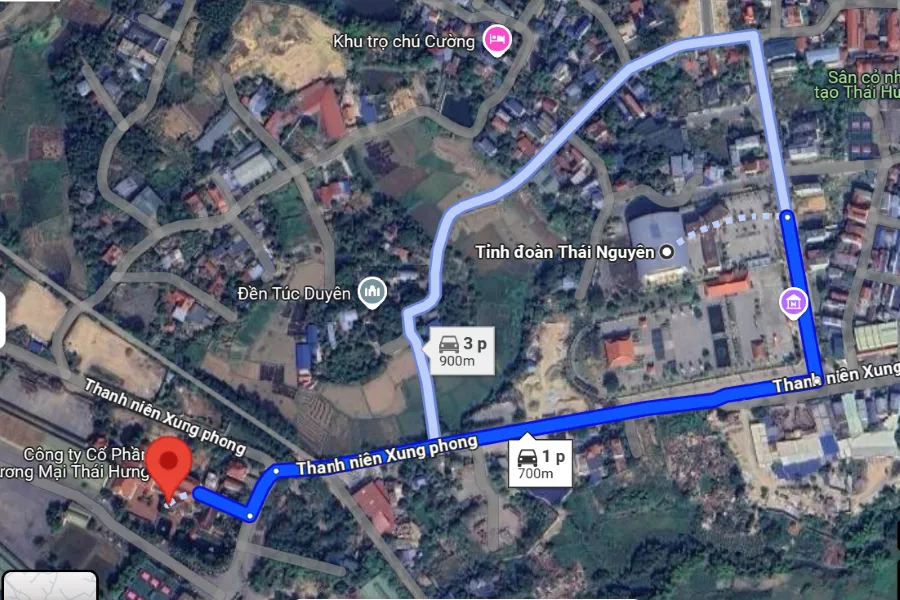Screen dimensions: 900x600
Task: Open Tỉnh đoàn Thái Nguyên place marker
Action: click(x=667, y=252)
